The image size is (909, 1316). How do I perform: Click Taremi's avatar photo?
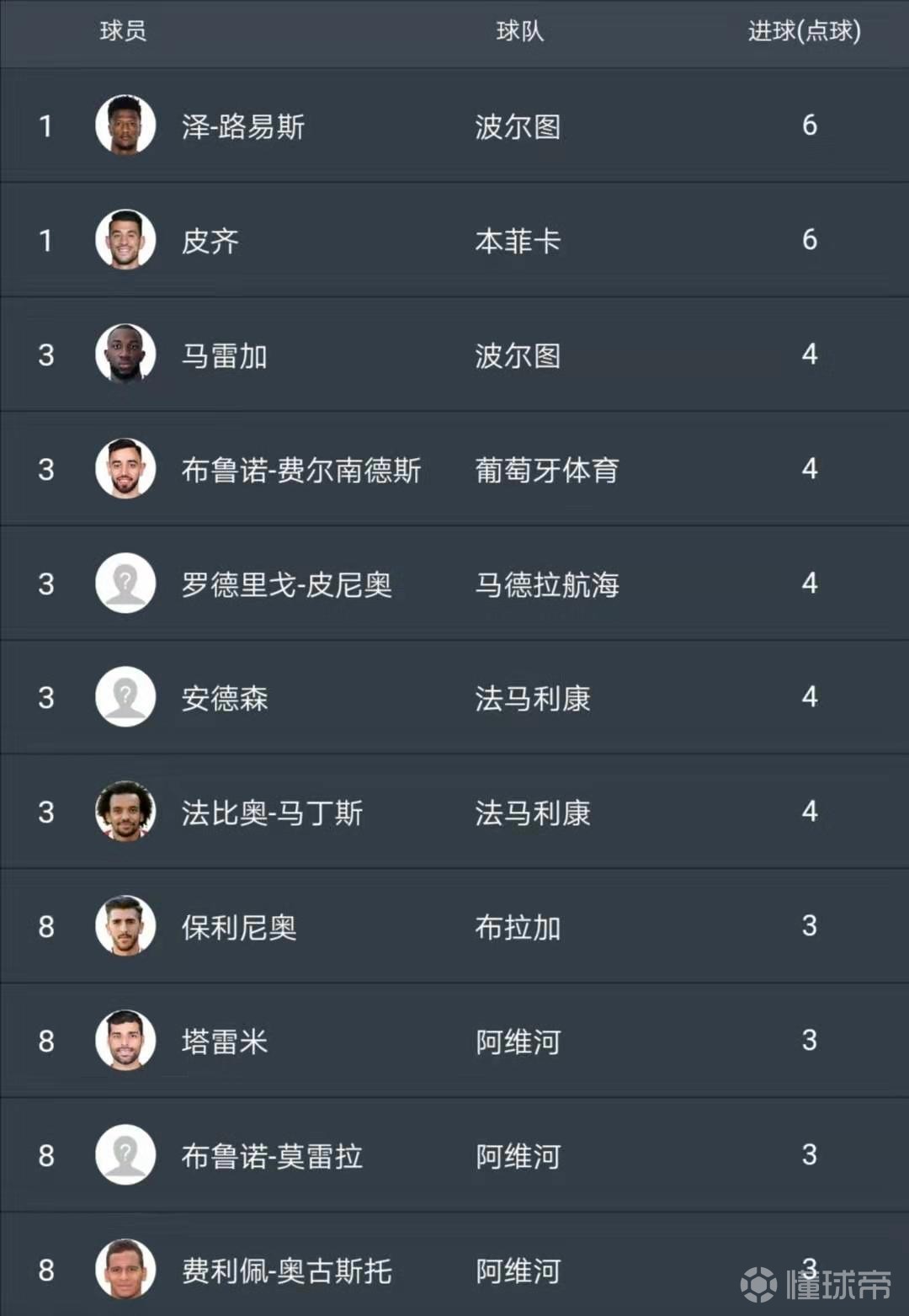pos(125,1041)
